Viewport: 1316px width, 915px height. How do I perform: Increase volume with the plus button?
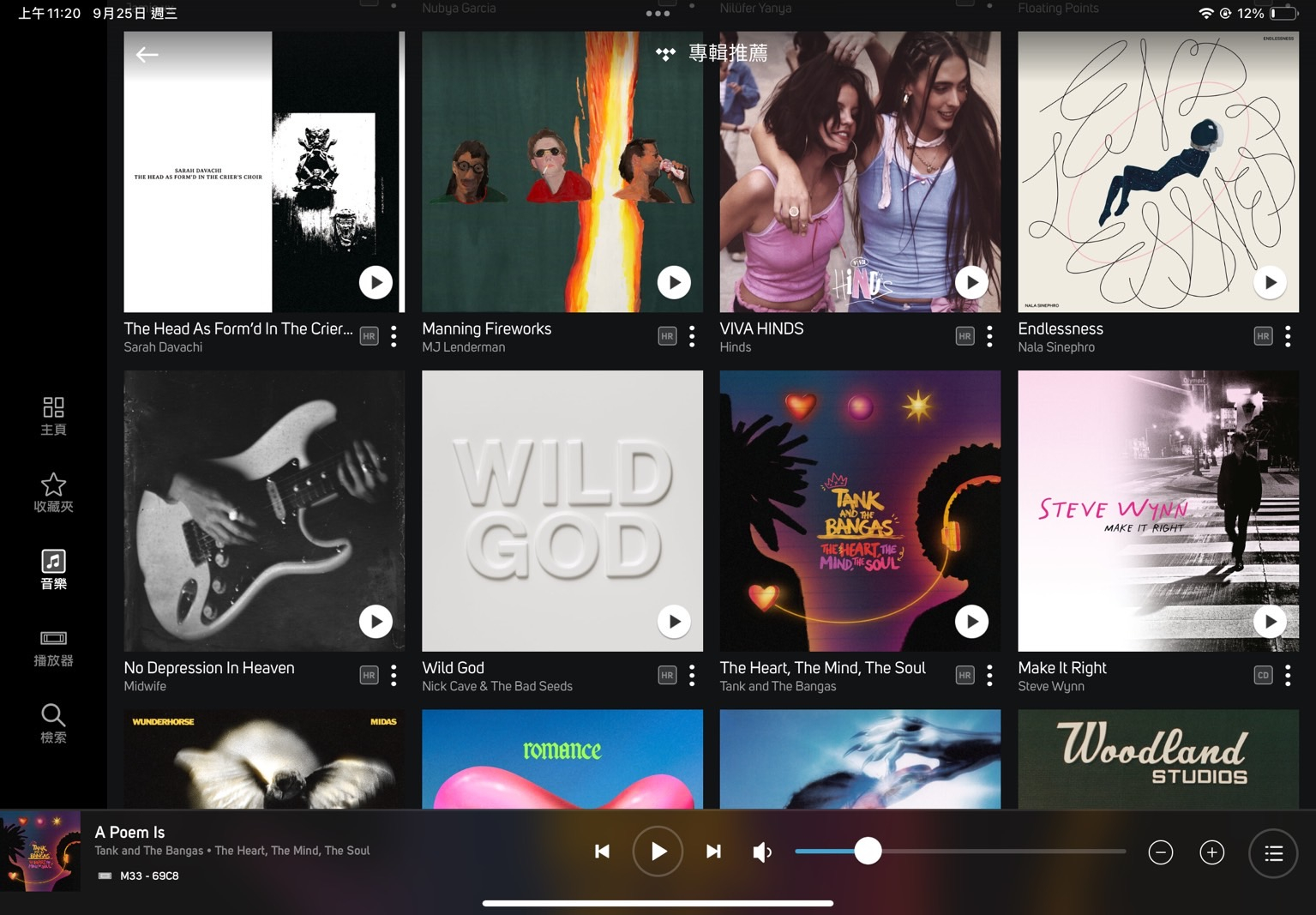[1211, 852]
